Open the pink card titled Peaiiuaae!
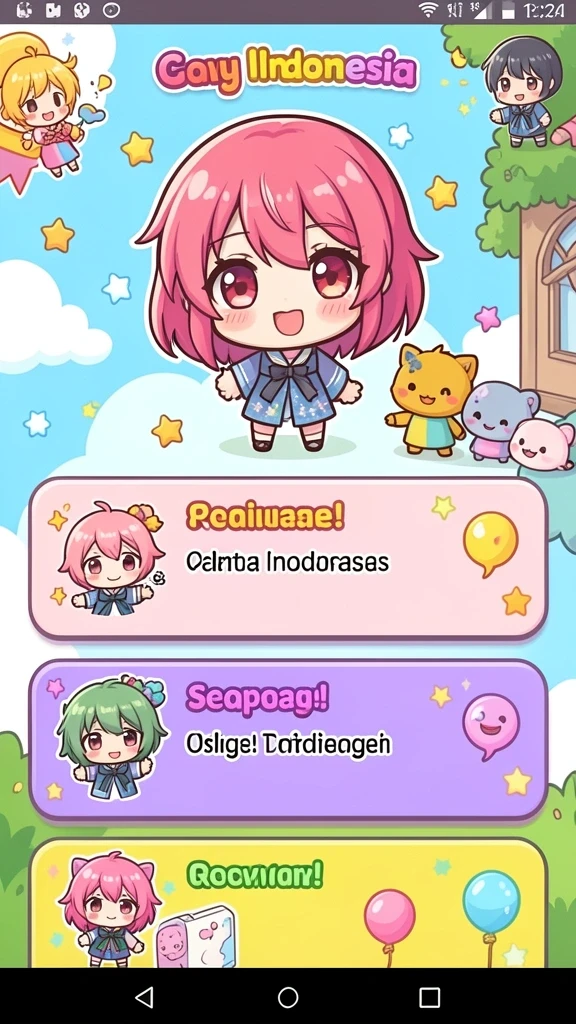 [288, 559]
